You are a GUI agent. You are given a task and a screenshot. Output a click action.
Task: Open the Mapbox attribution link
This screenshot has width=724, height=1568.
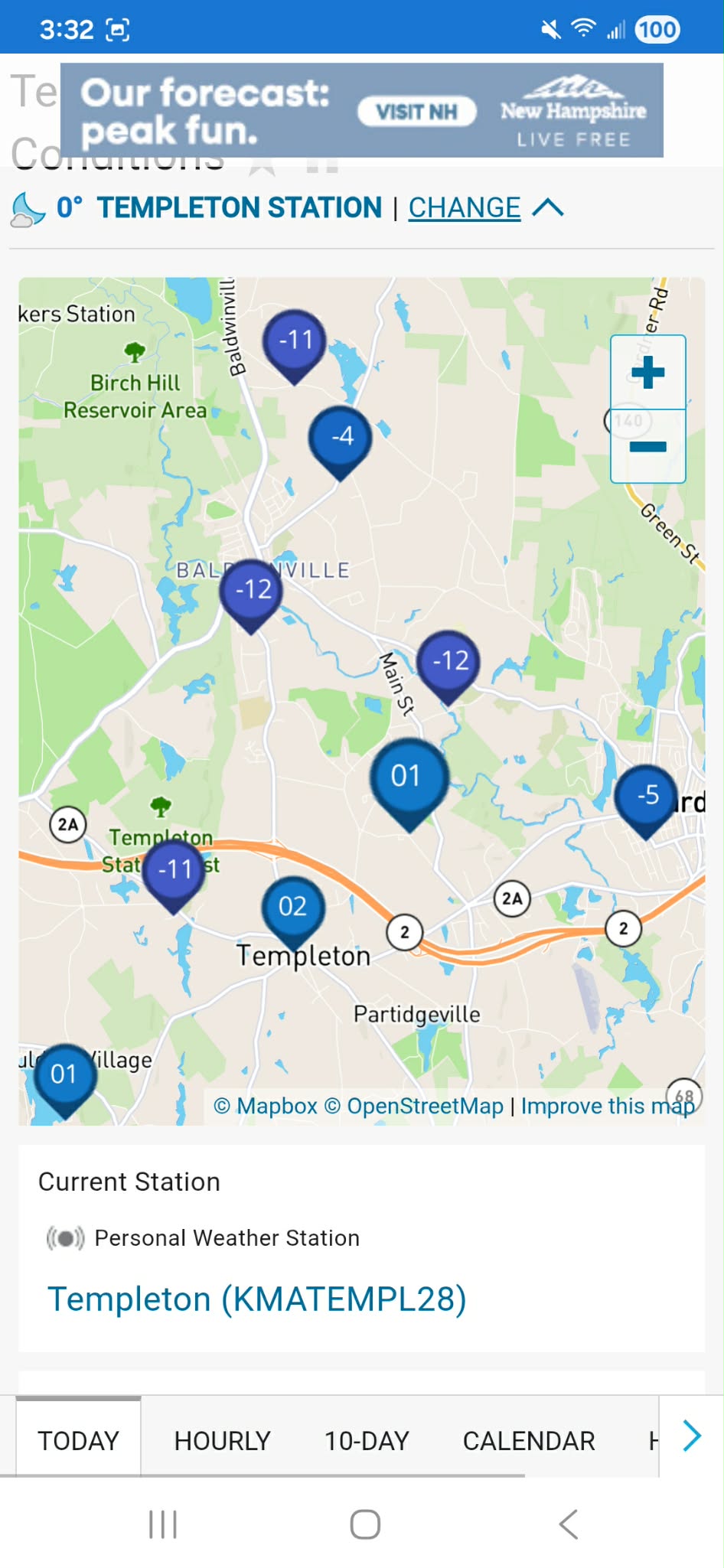(265, 1106)
